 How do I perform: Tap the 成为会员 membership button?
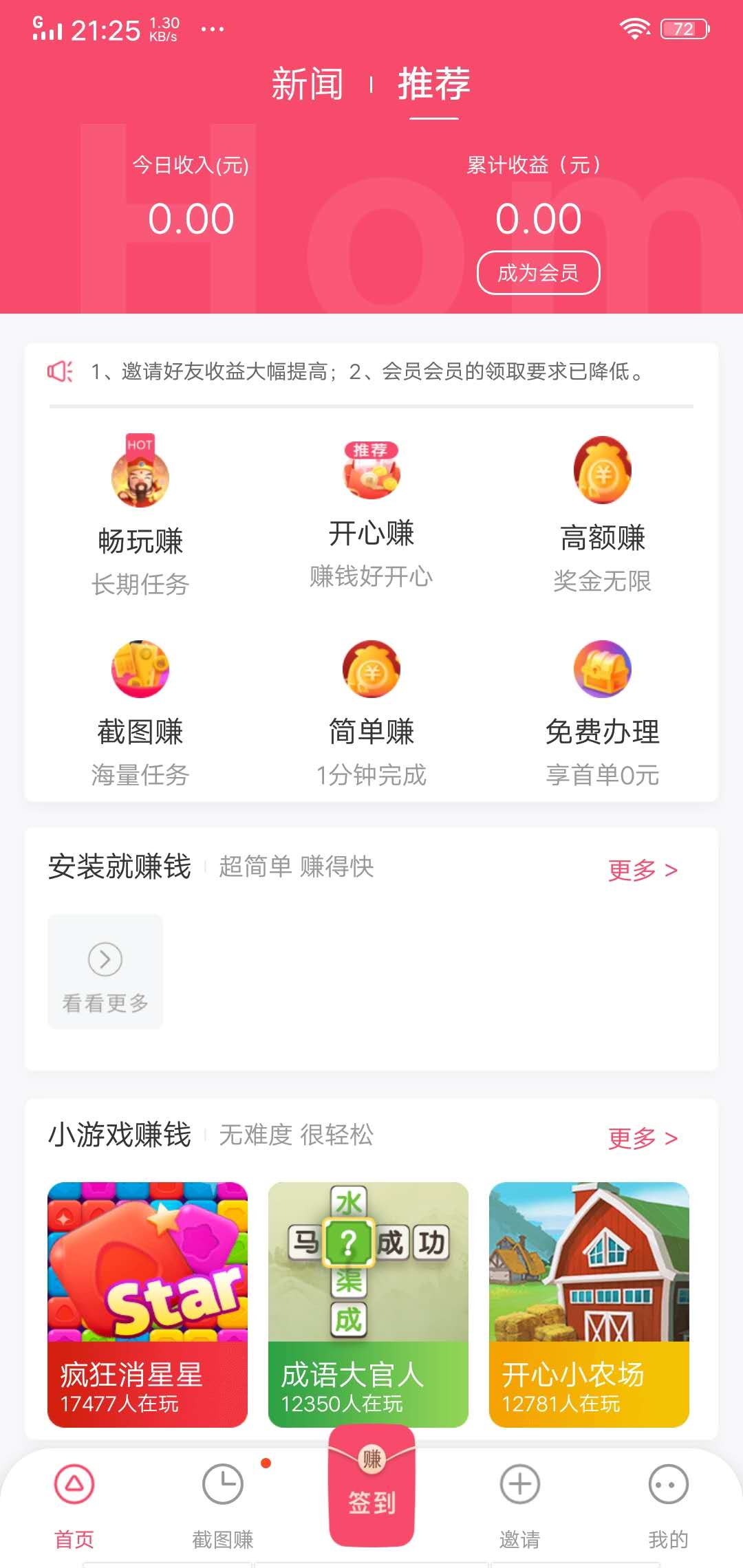click(x=539, y=272)
